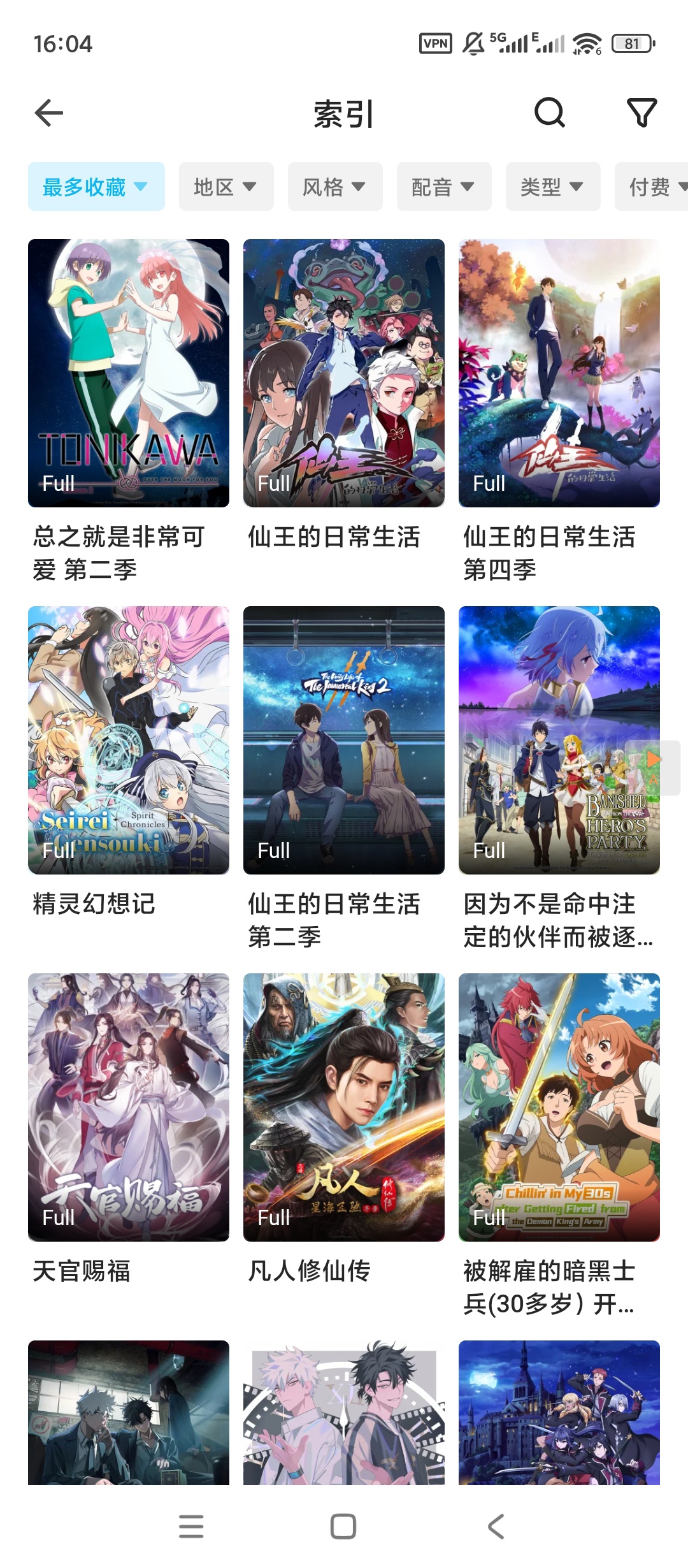Expand the 风格 dropdown
The width and height of the screenshot is (688, 1568).
pyautogui.click(x=335, y=187)
